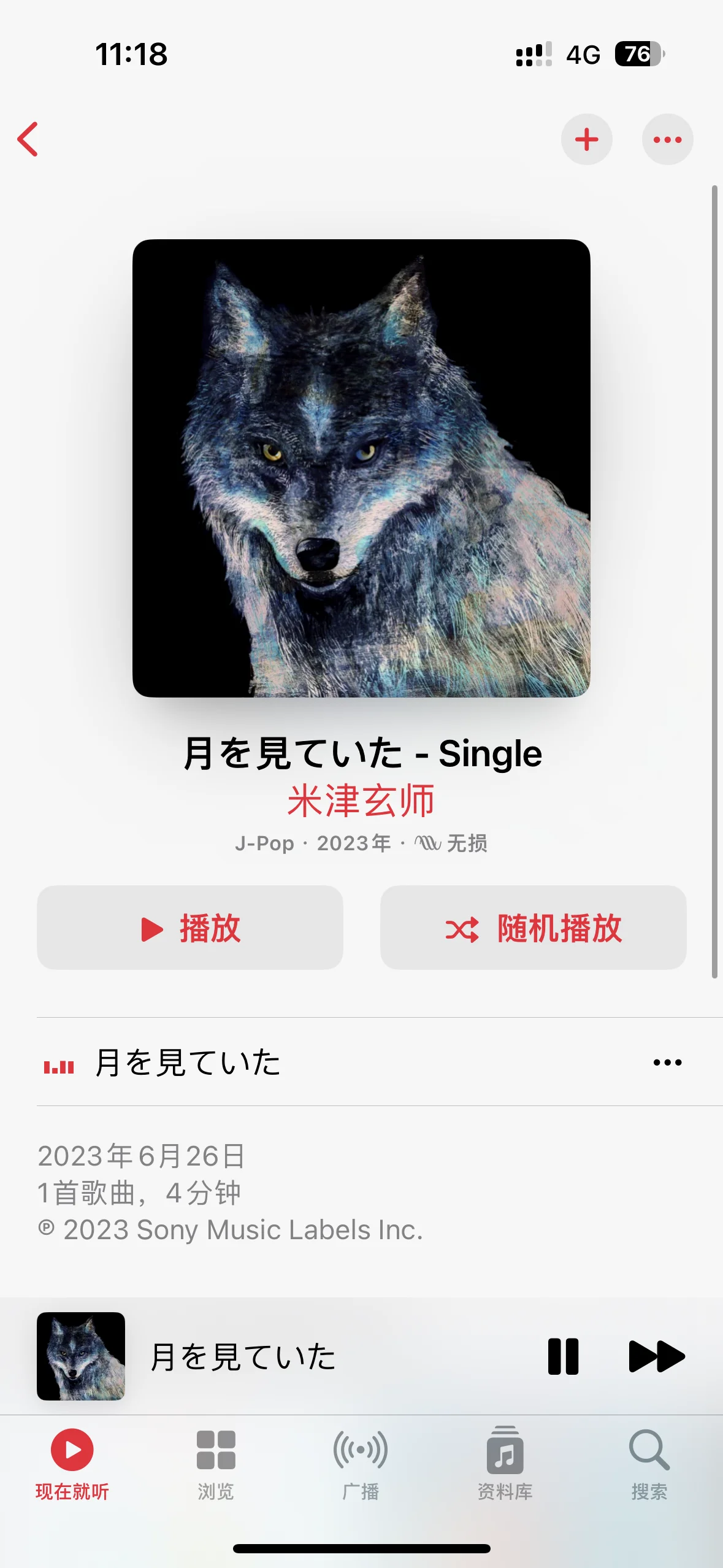Switch to the 广播 tab
Screen dimensions: 723x1568
[361, 1464]
